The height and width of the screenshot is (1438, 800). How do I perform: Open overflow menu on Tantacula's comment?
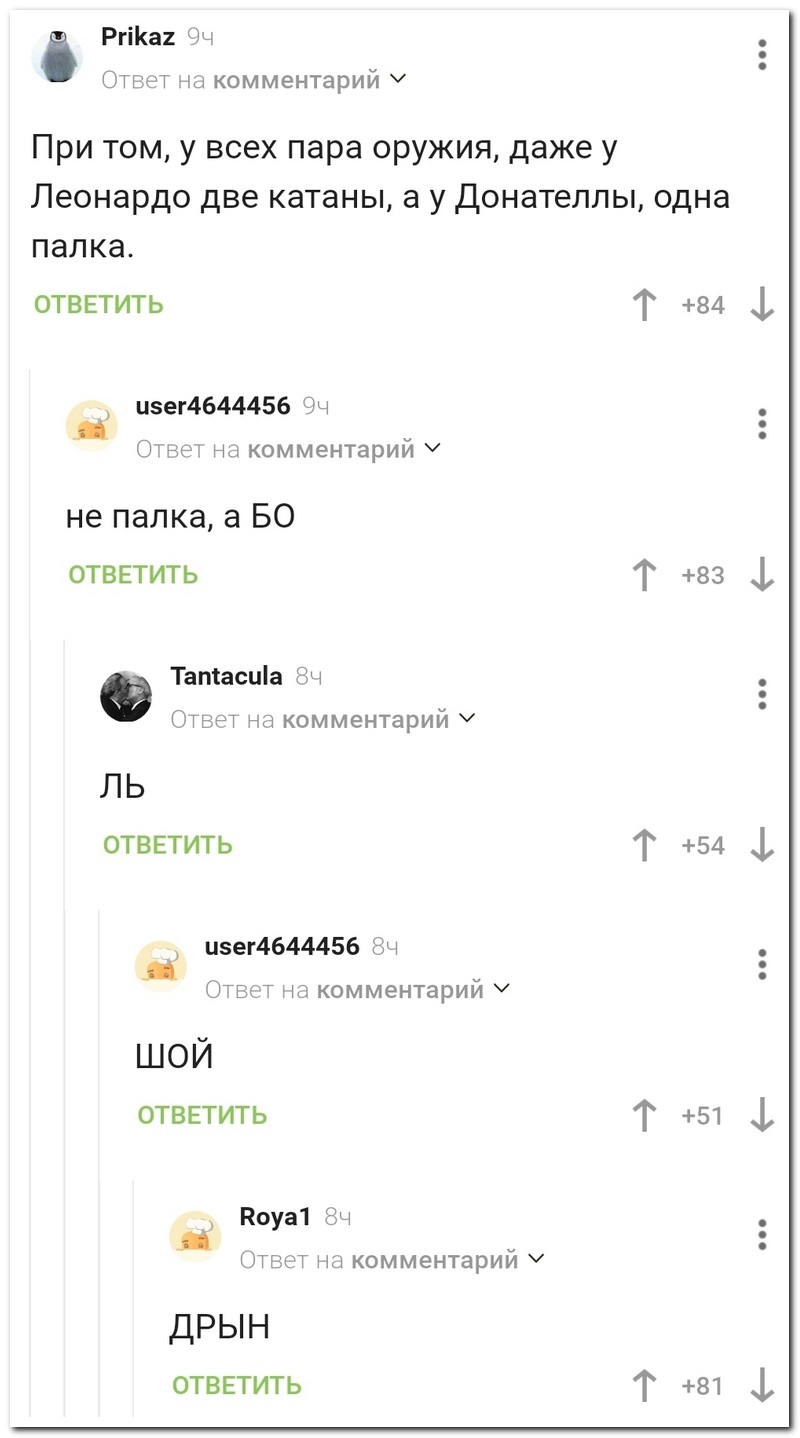[x=762, y=694]
